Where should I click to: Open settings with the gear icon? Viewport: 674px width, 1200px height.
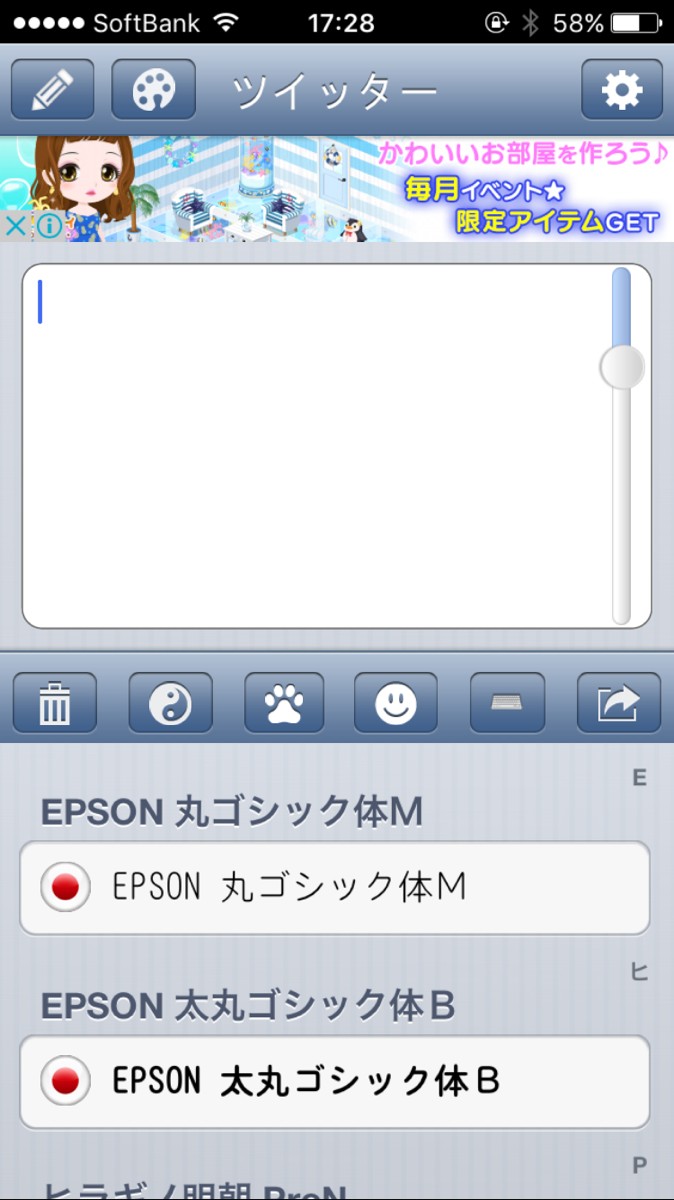pos(621,91)
